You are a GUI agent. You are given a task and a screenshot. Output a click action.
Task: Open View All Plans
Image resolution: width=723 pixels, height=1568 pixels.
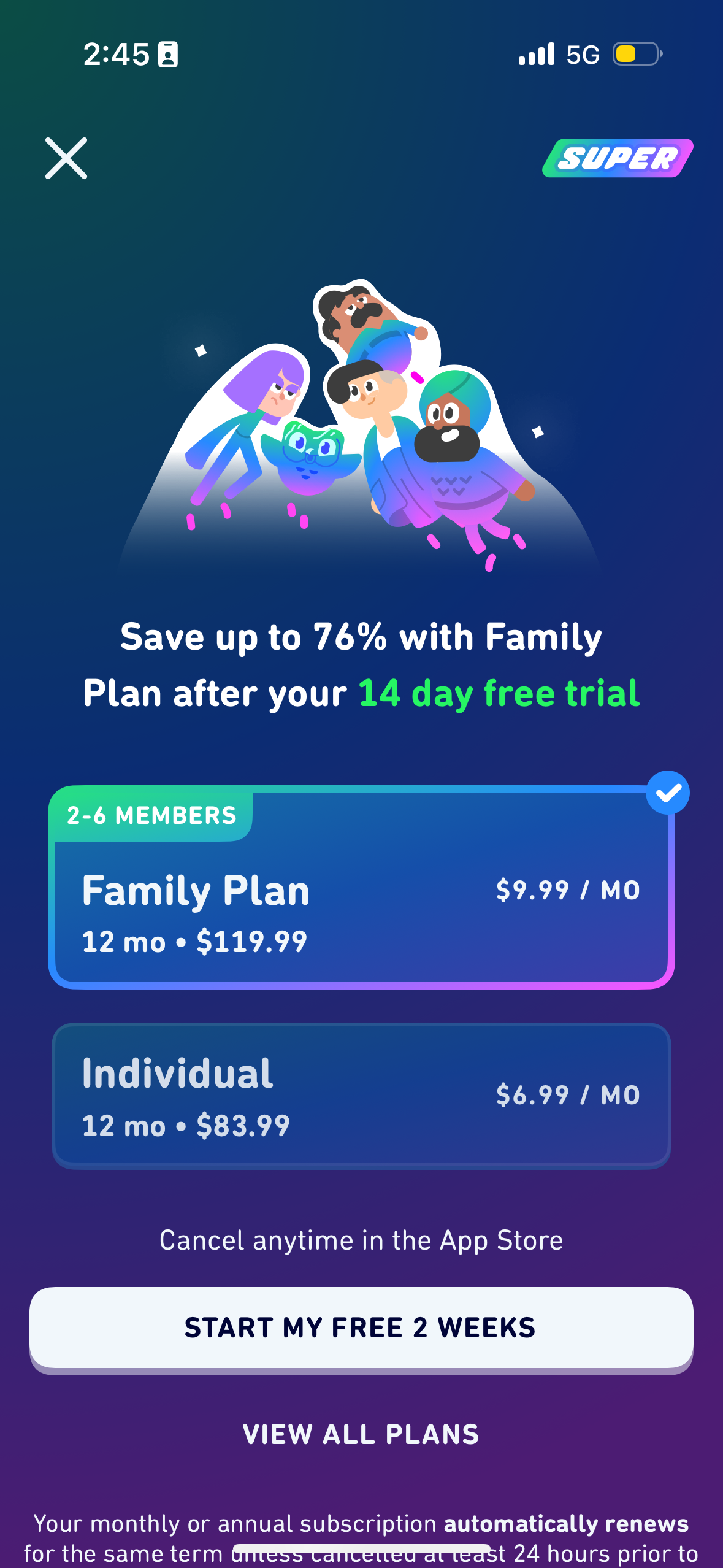[x=361, y=1435]
